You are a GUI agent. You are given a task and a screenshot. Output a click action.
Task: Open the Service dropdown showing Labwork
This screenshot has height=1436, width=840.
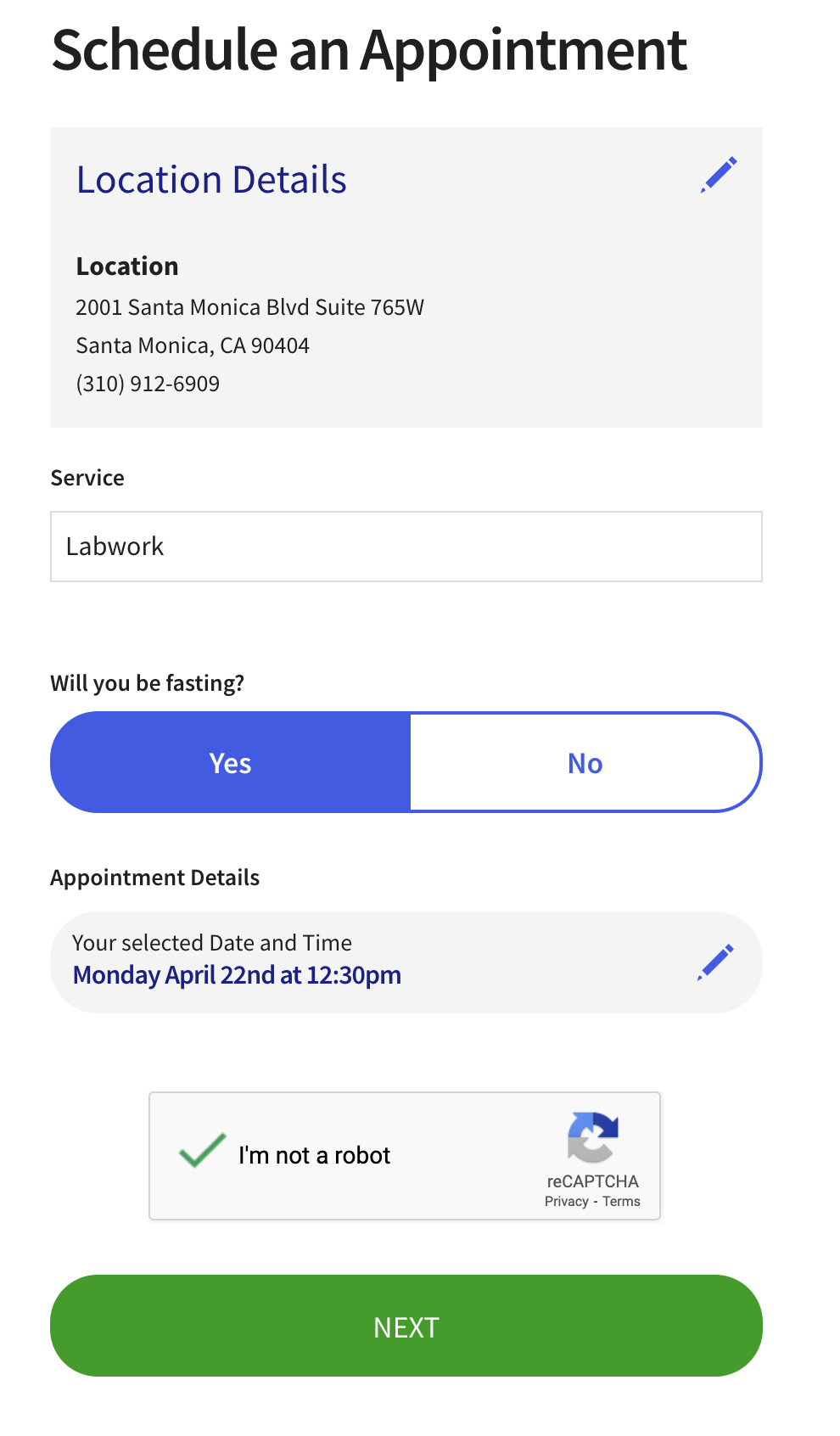point(406,547)
